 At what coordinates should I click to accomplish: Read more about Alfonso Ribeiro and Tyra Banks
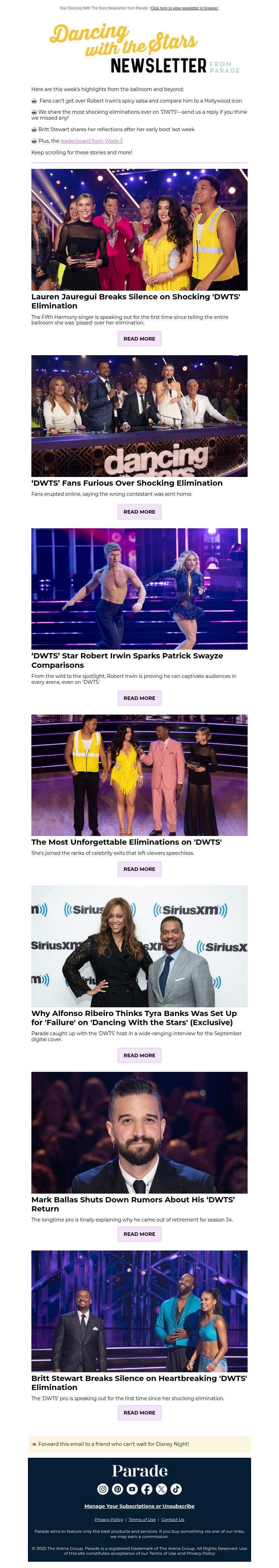139,1055
